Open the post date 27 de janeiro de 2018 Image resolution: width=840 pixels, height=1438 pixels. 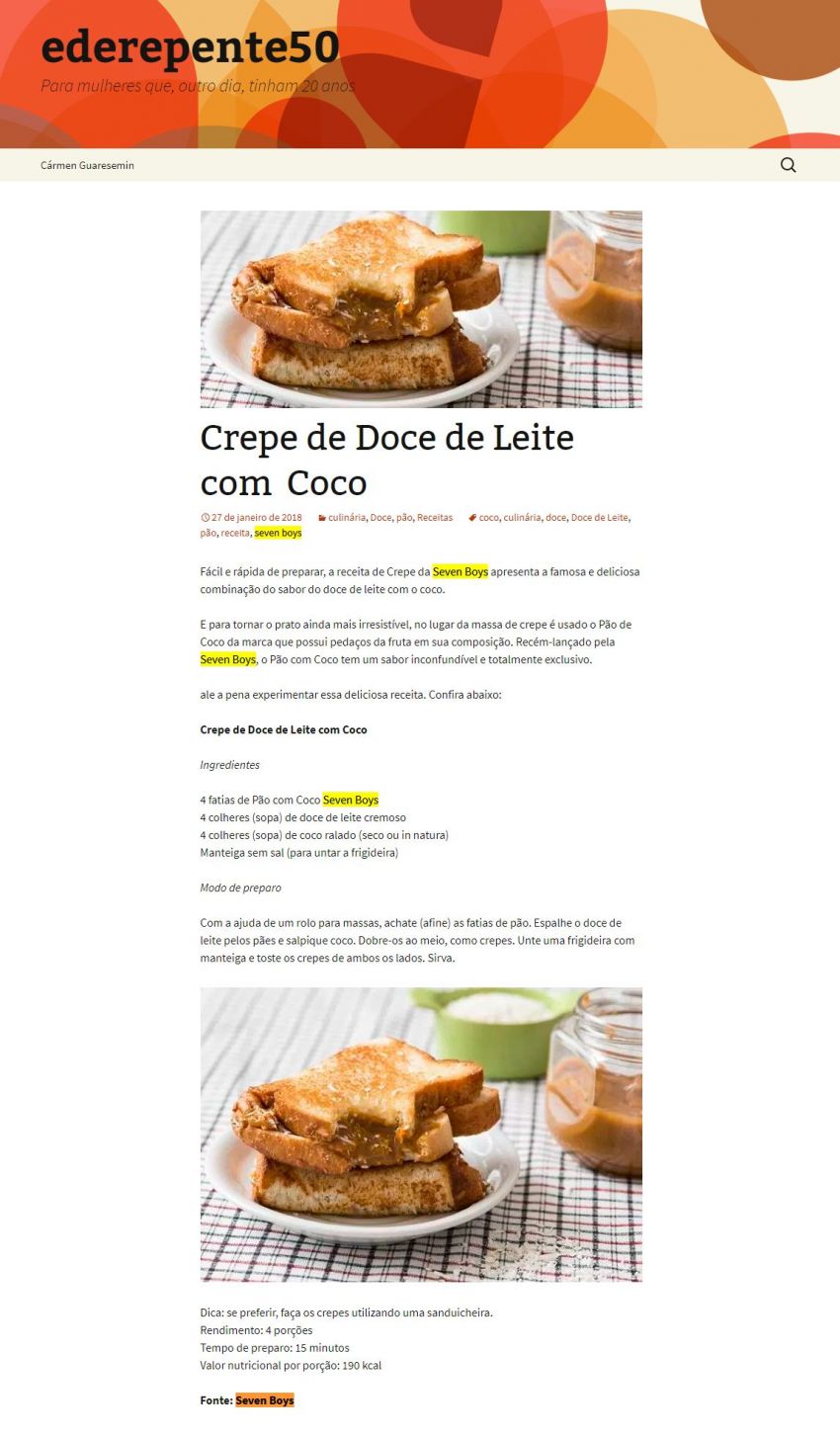pos(256,517)
